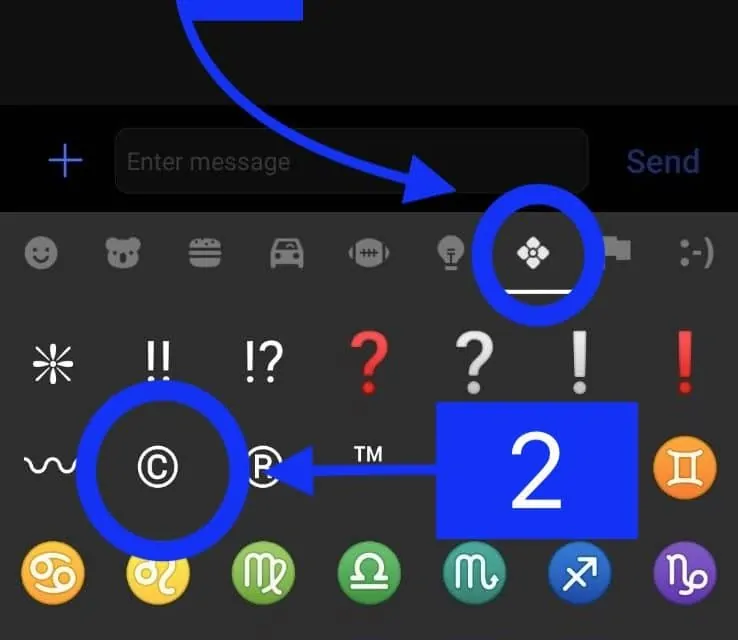
Task: Focus the Enter message text field
Action: 350,161
